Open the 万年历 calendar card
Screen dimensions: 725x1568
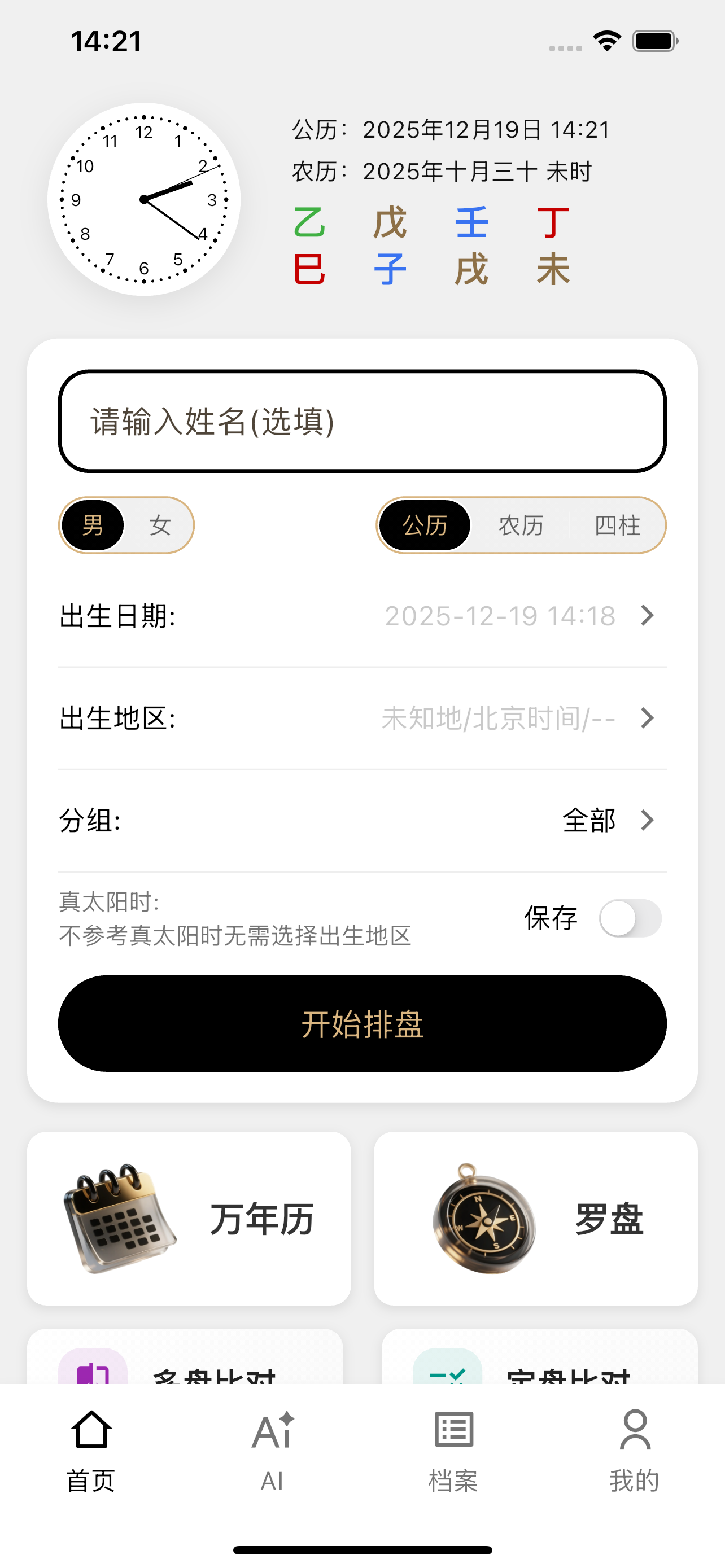[x=189, y=1219]
